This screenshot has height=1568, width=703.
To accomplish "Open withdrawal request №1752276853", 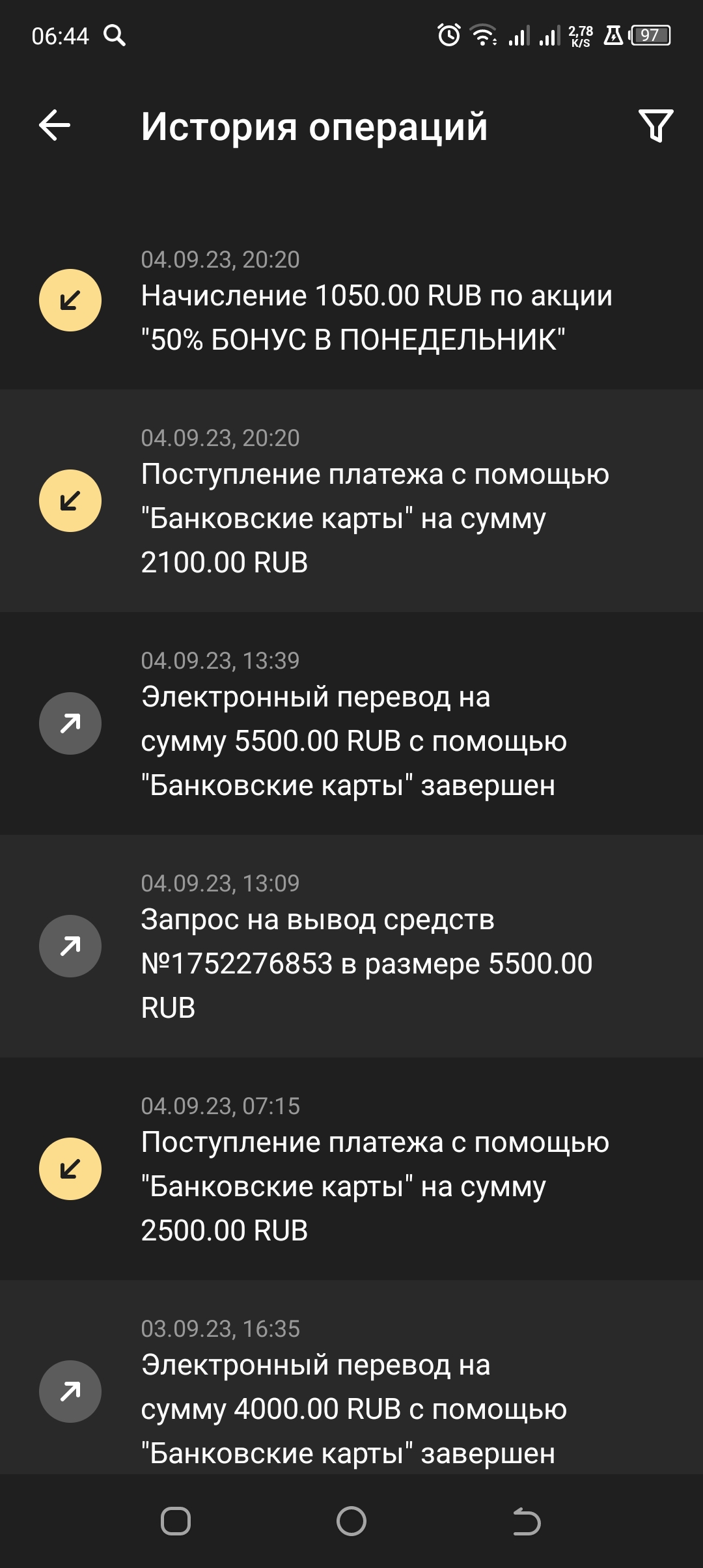I will (x=351, y=947).
